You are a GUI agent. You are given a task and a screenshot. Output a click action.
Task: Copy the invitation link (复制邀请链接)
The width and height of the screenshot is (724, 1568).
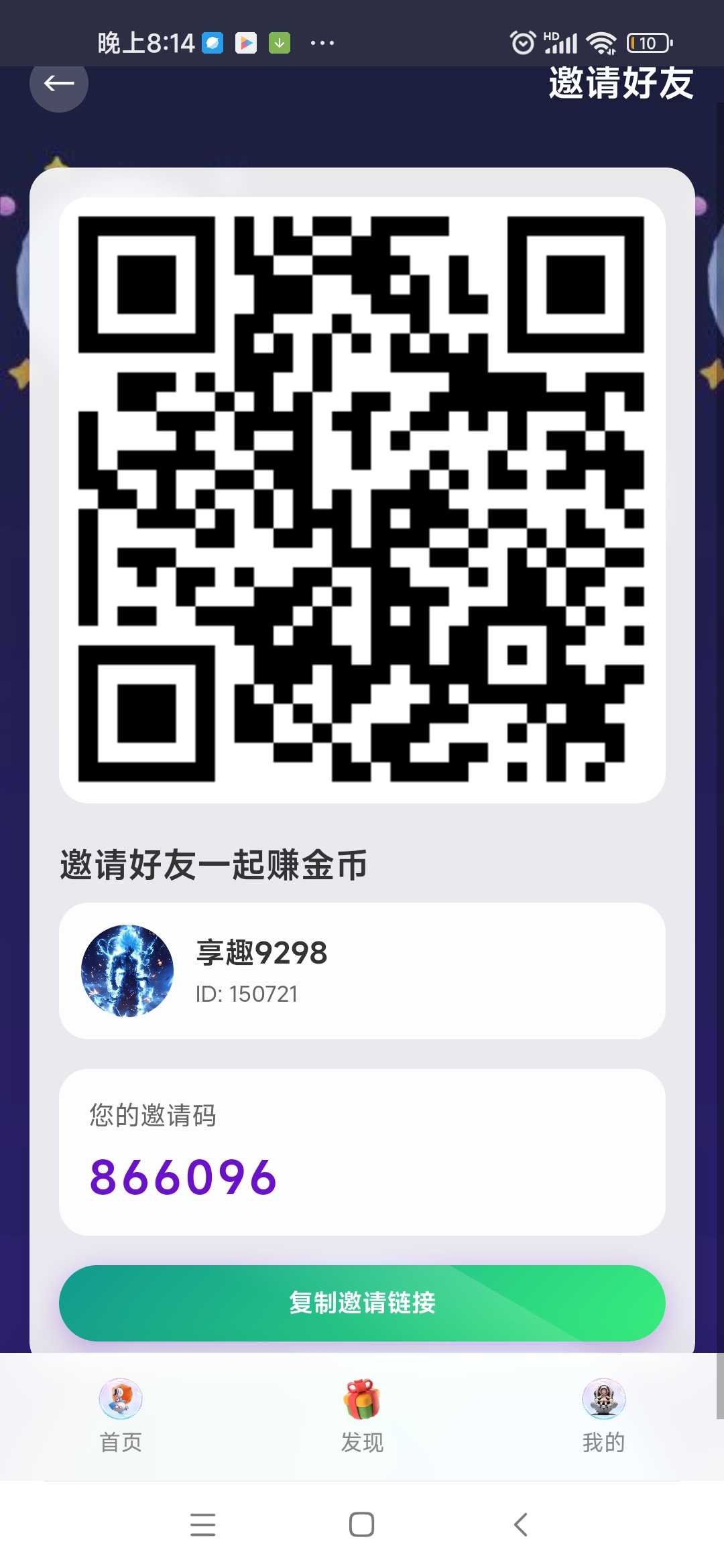[x=362, y=1303]
